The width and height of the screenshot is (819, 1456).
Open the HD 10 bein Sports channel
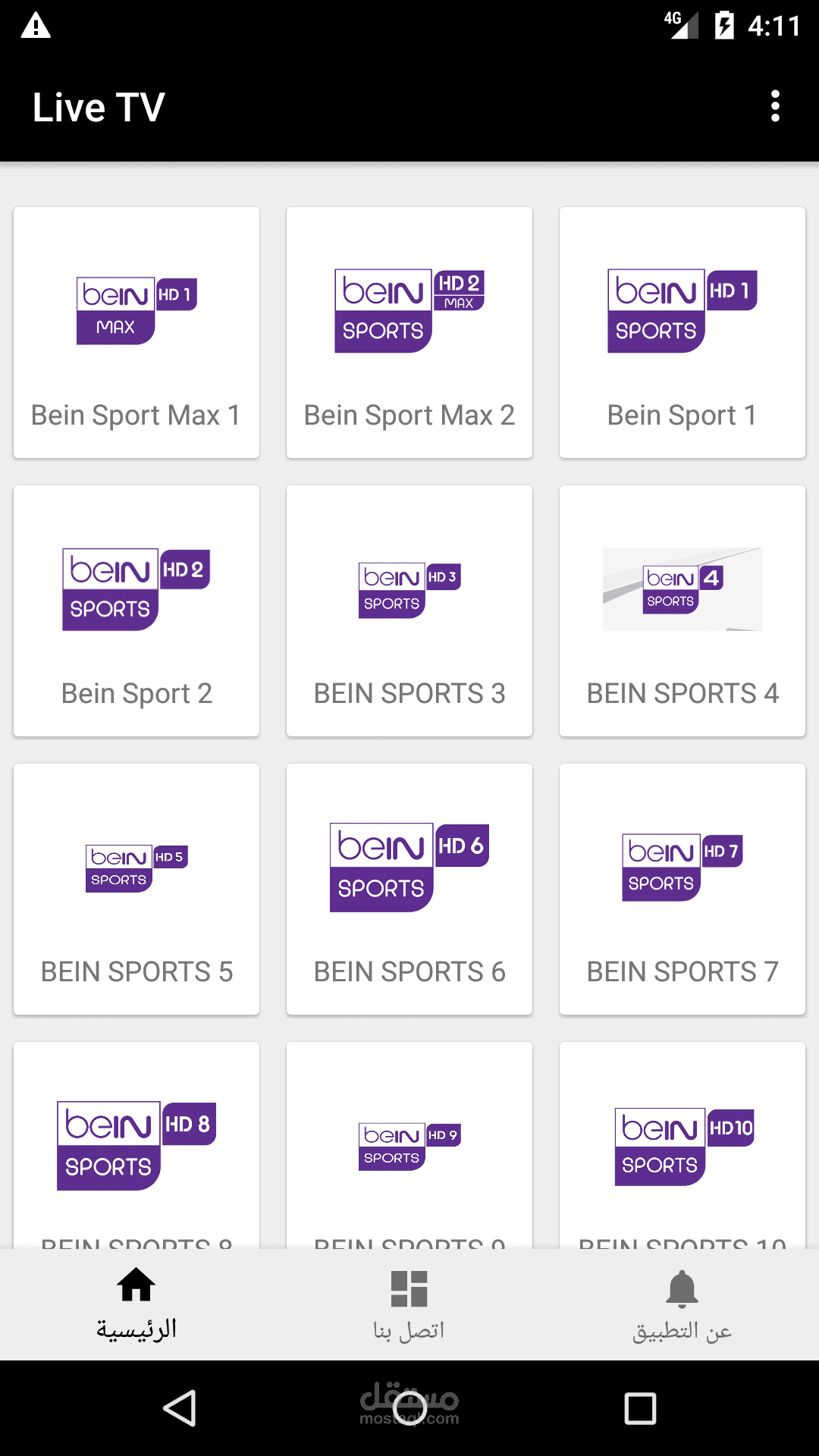coord(682,1145)
